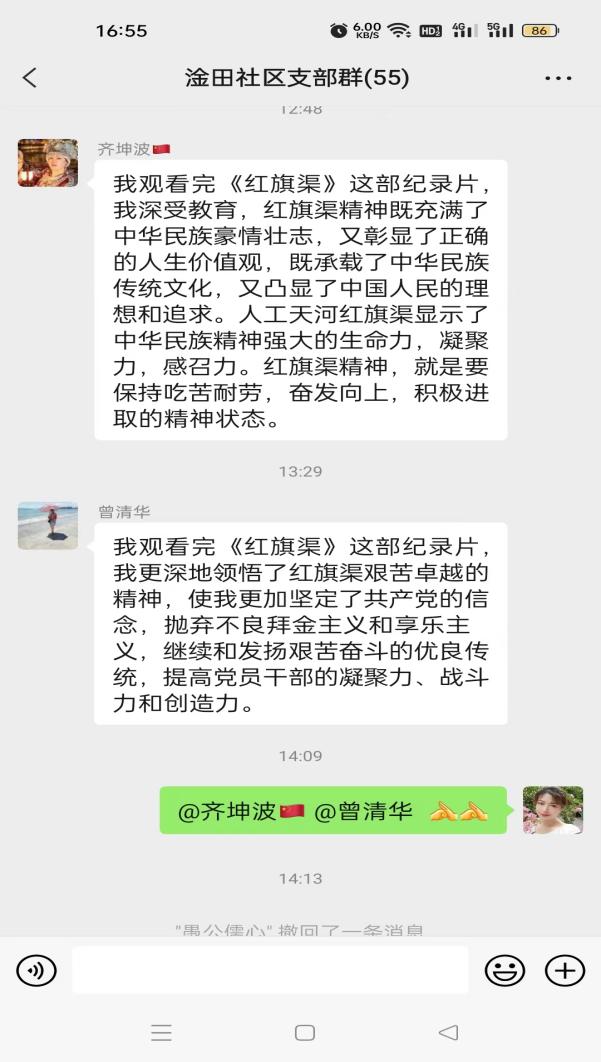Go to the system home screen
The height and width of the screenshot is (1062, 601).
coord(305,1032)
